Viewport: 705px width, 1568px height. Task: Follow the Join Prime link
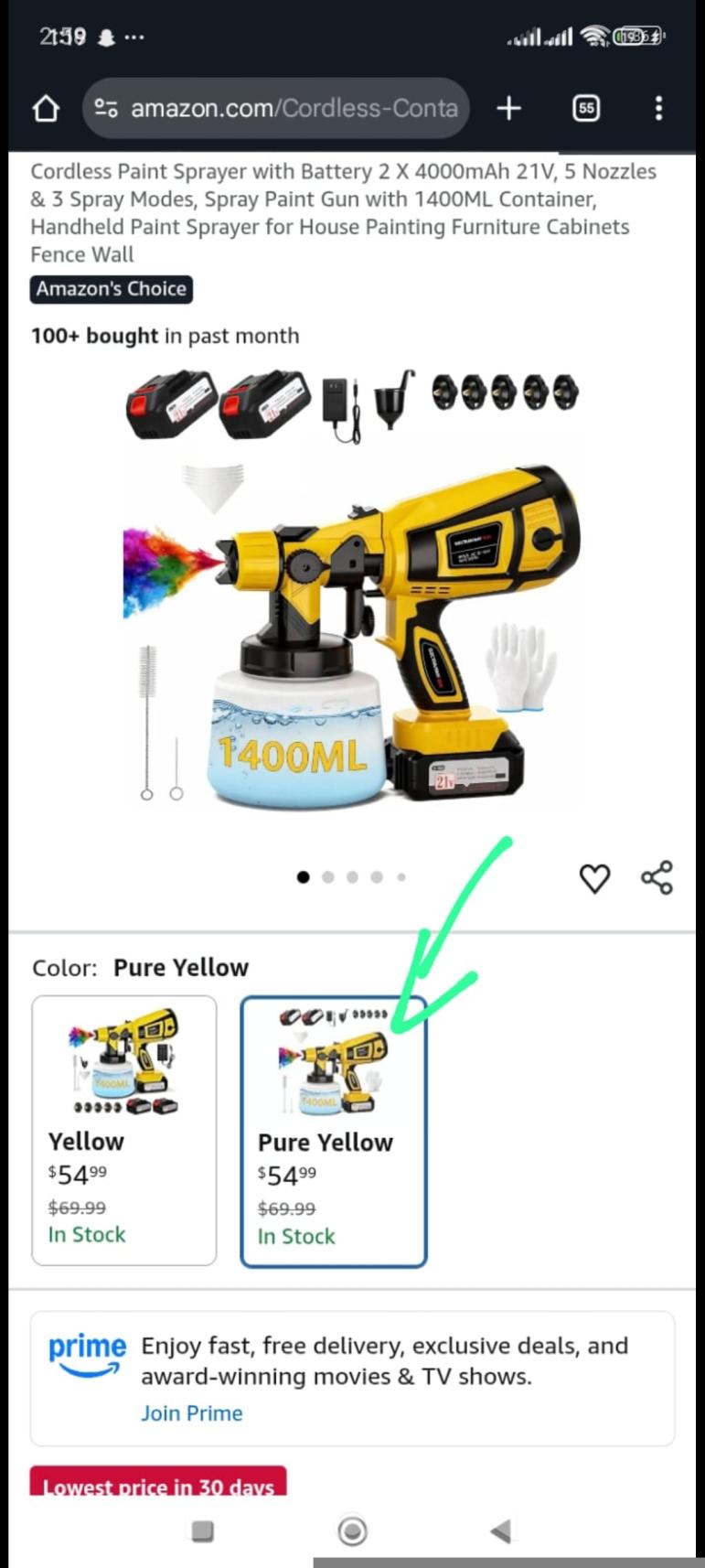click(x=191, y=1413)
